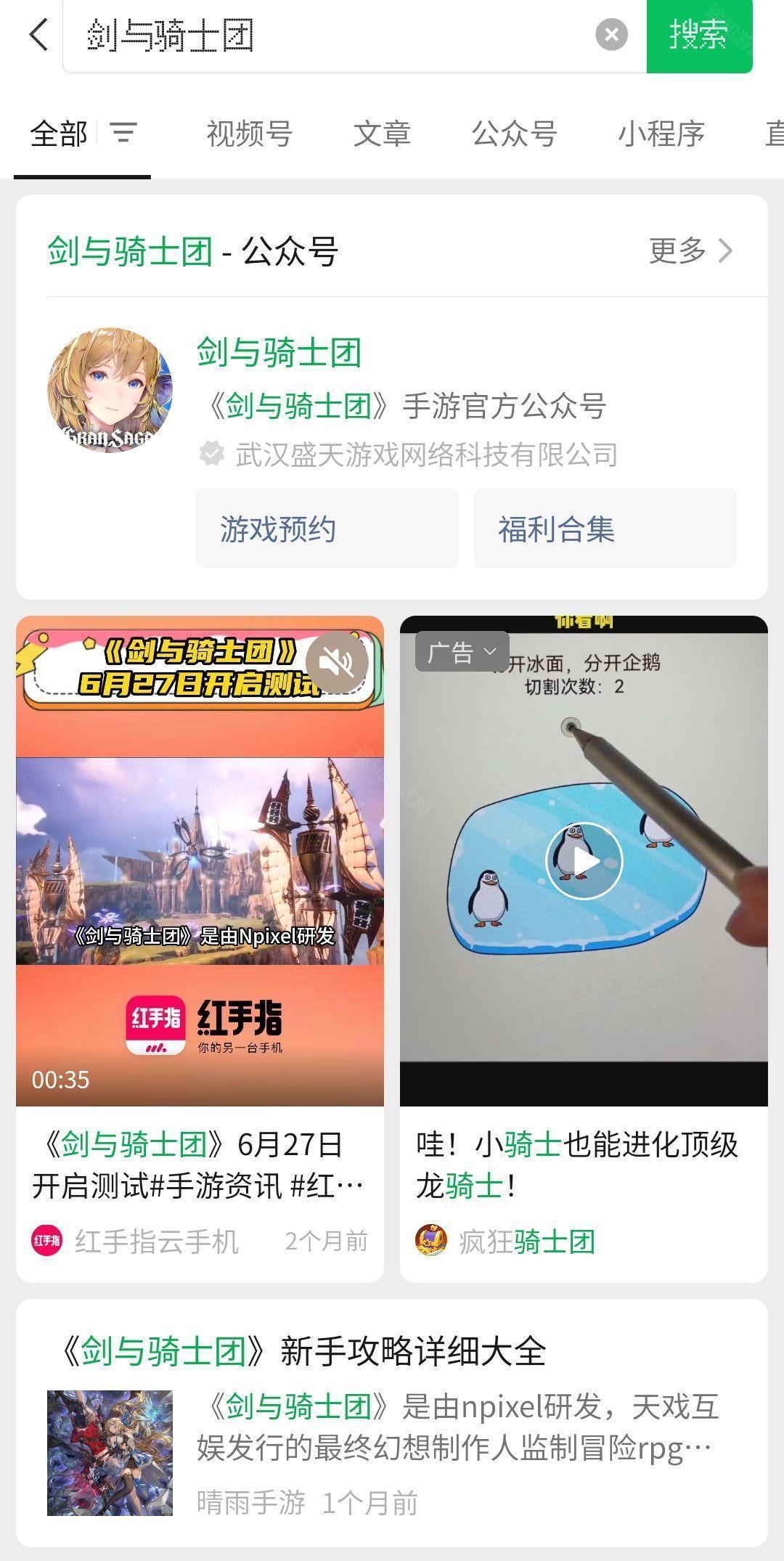The width and height of the screenshot is (784, 1561).
Task: Open the filter icon beside 全部
Action: point(123,133)
